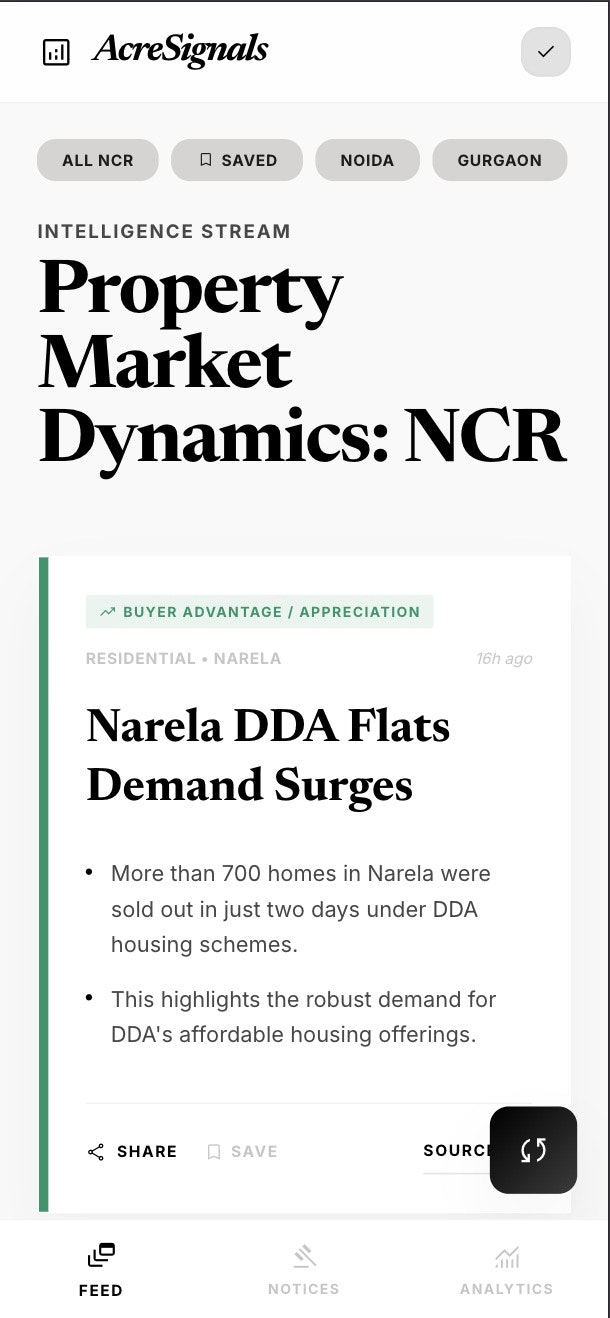The image size is (610, 1318).
Task: Save the Narela DDA Flats story
Action: 242,1151
